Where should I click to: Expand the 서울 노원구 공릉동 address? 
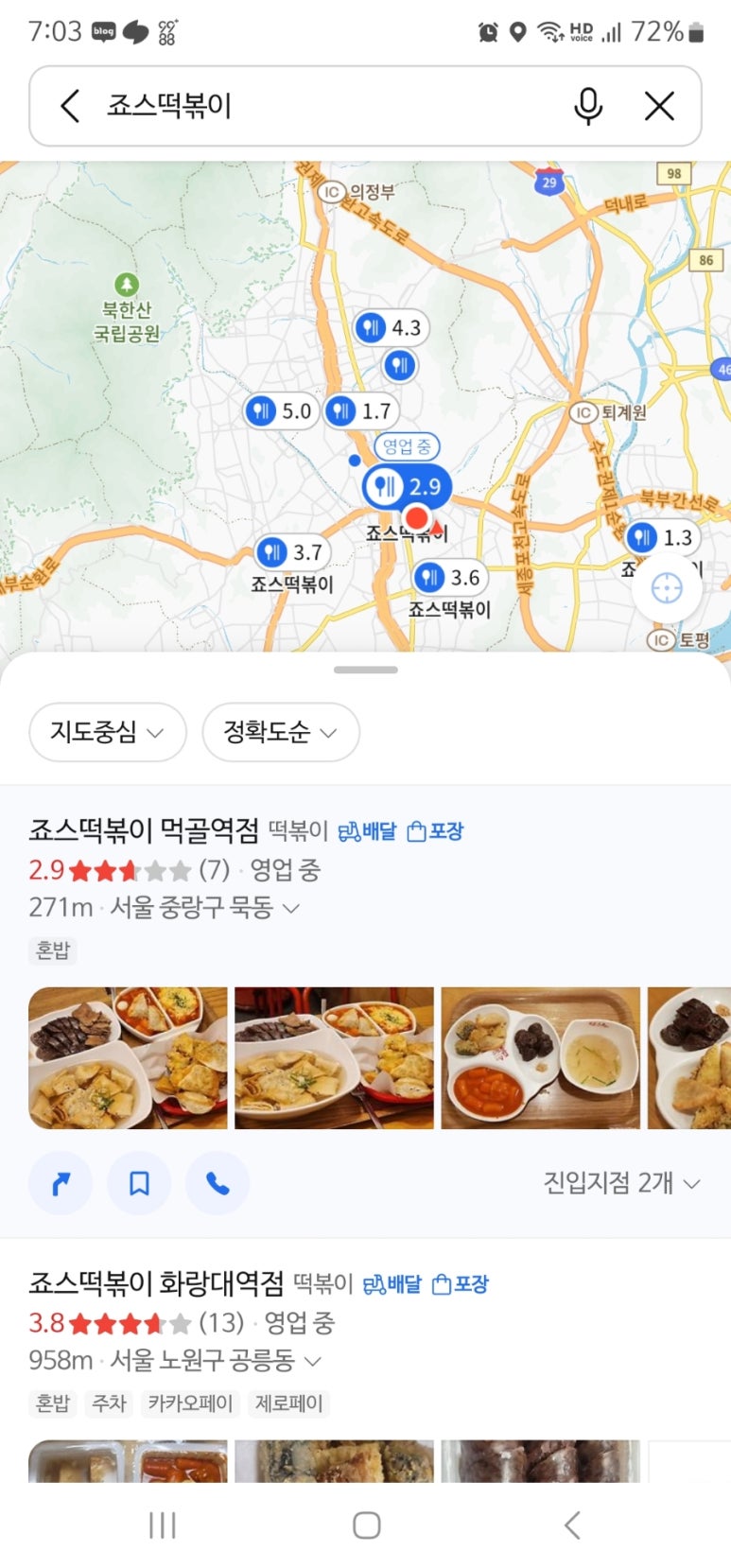tap(313, 1361)
